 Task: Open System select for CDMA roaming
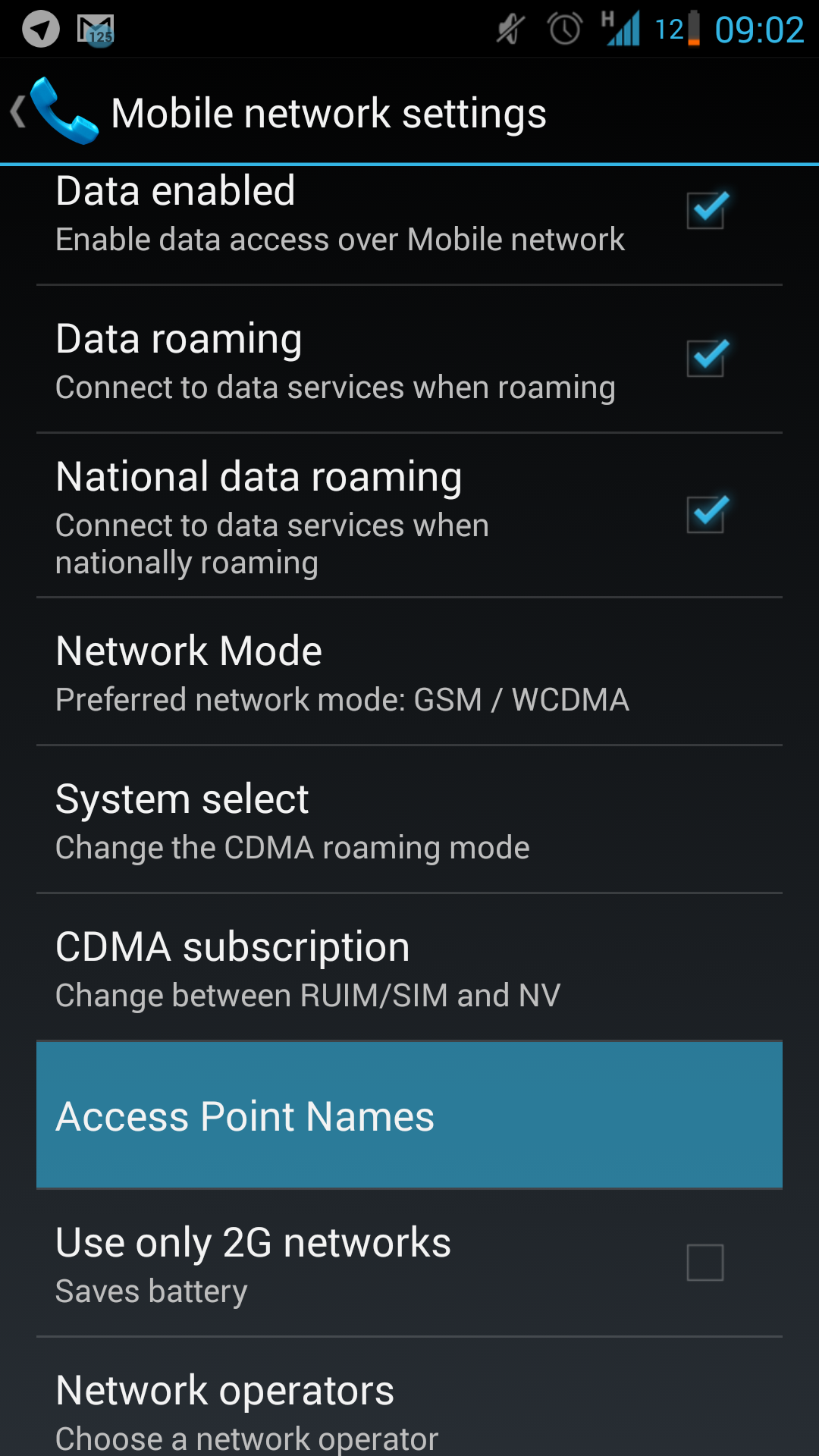pos(409,820)
